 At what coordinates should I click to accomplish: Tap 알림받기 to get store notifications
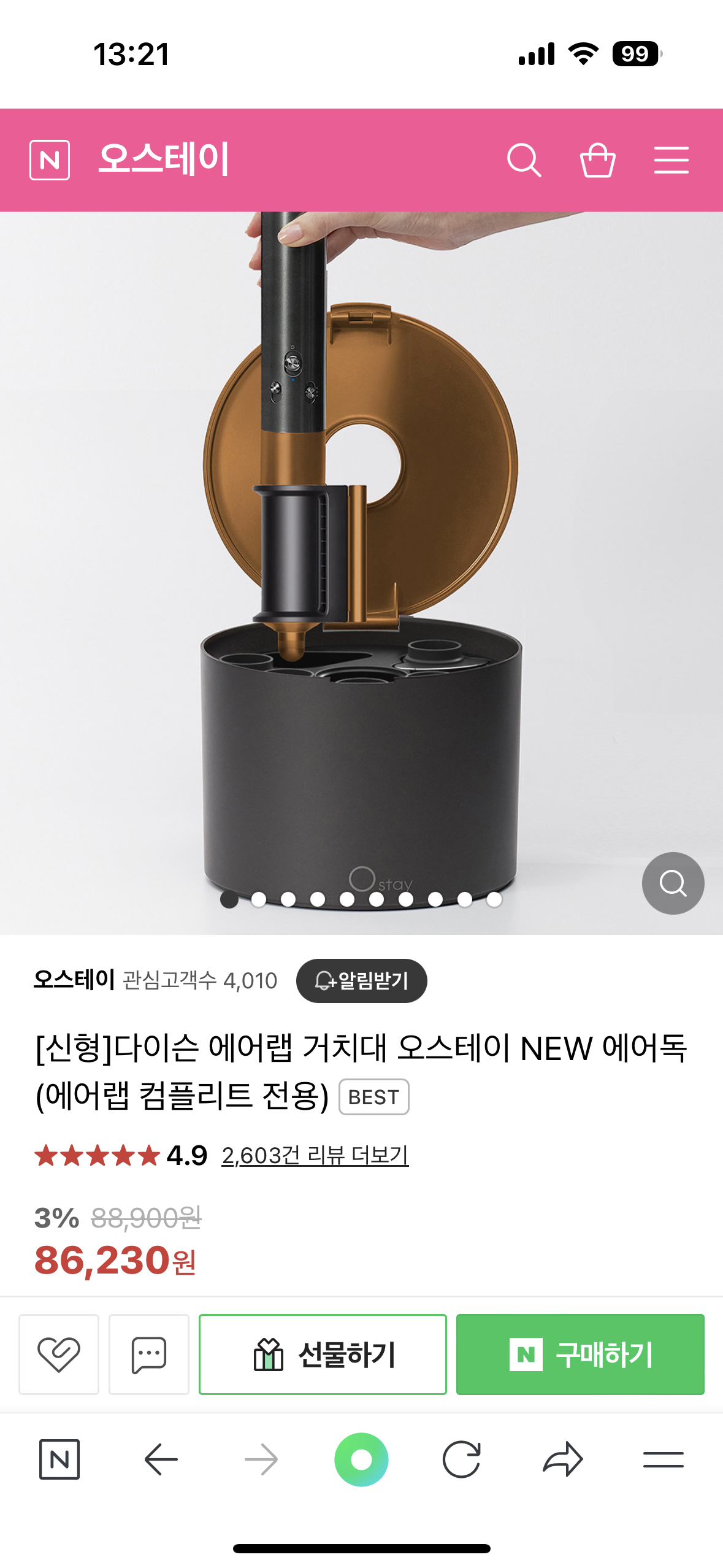pyautogui.click(x=361, y=980)
